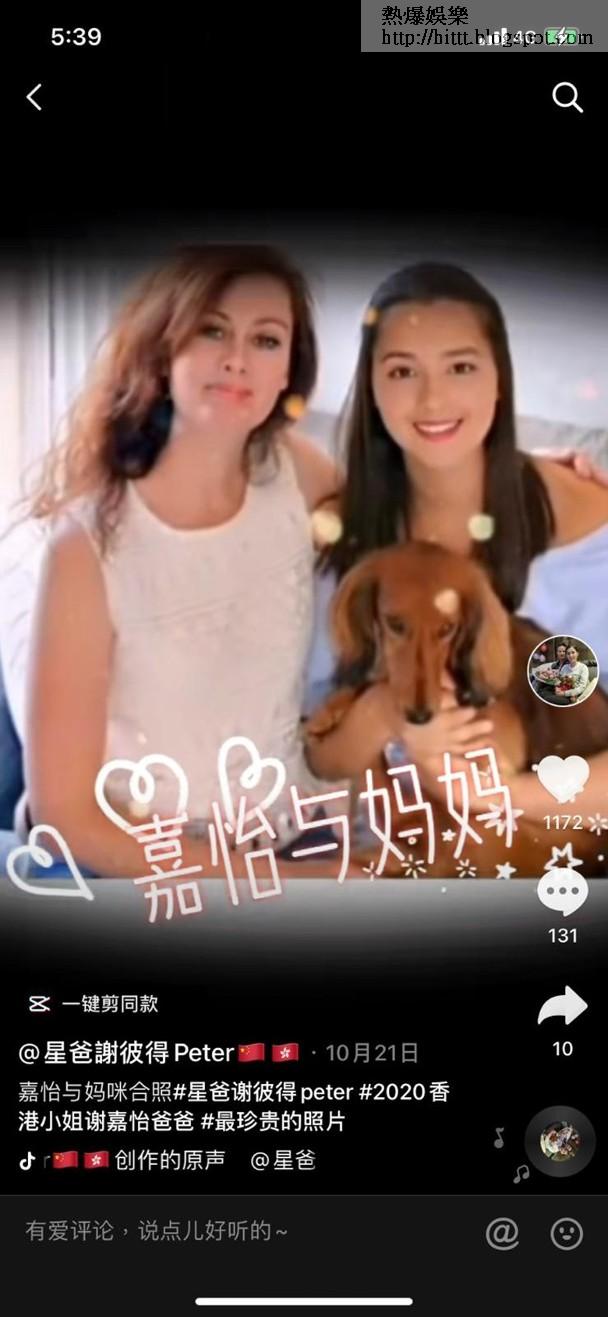Open the emoji picker smiley
The width and height of the screenshot is (608, 1317).
point(567,1233)
